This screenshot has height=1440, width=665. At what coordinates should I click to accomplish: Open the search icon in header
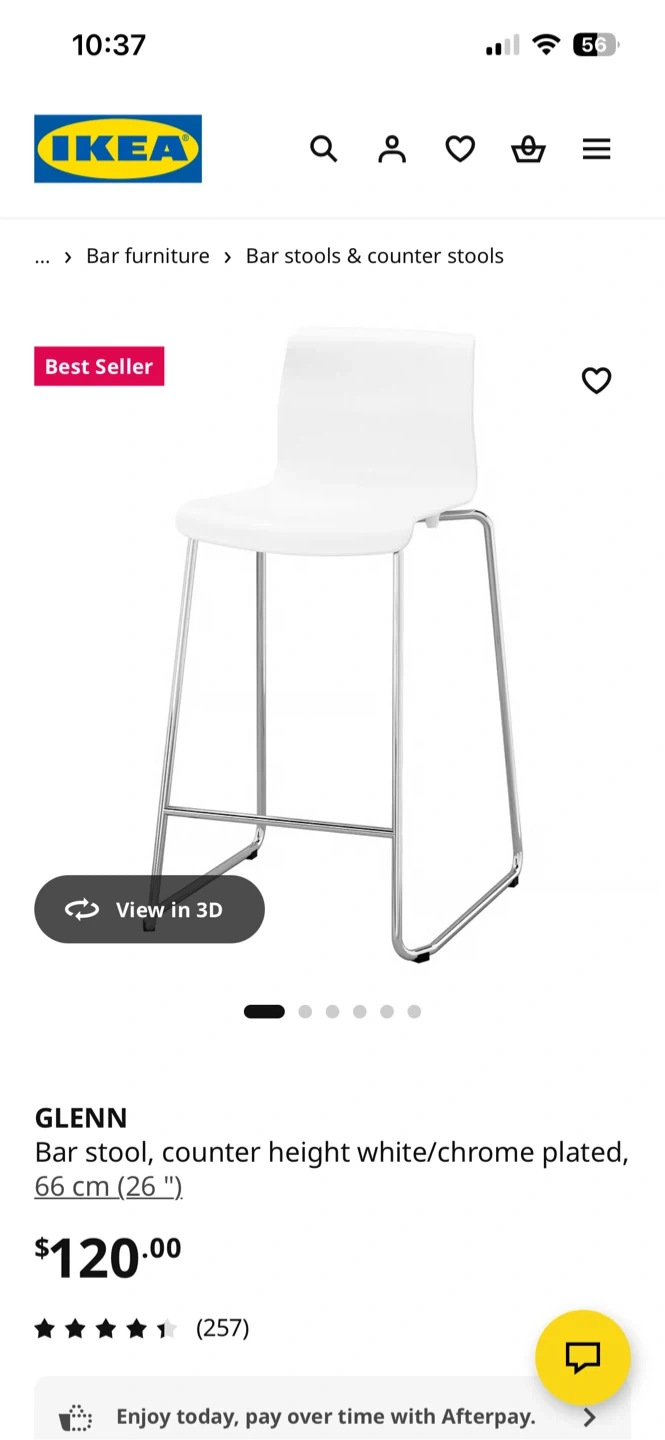coord(323,149)
